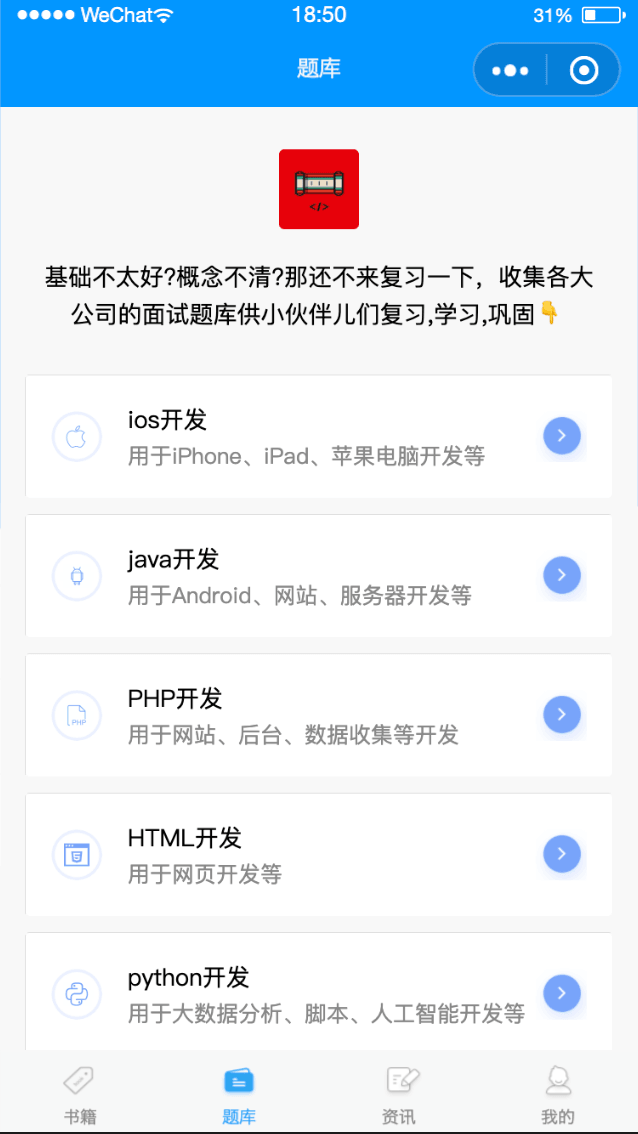The width and height of the screenshot is (638, 1134).
Task: Open the mini program more-options menu
Action: [x=510, y=71]
